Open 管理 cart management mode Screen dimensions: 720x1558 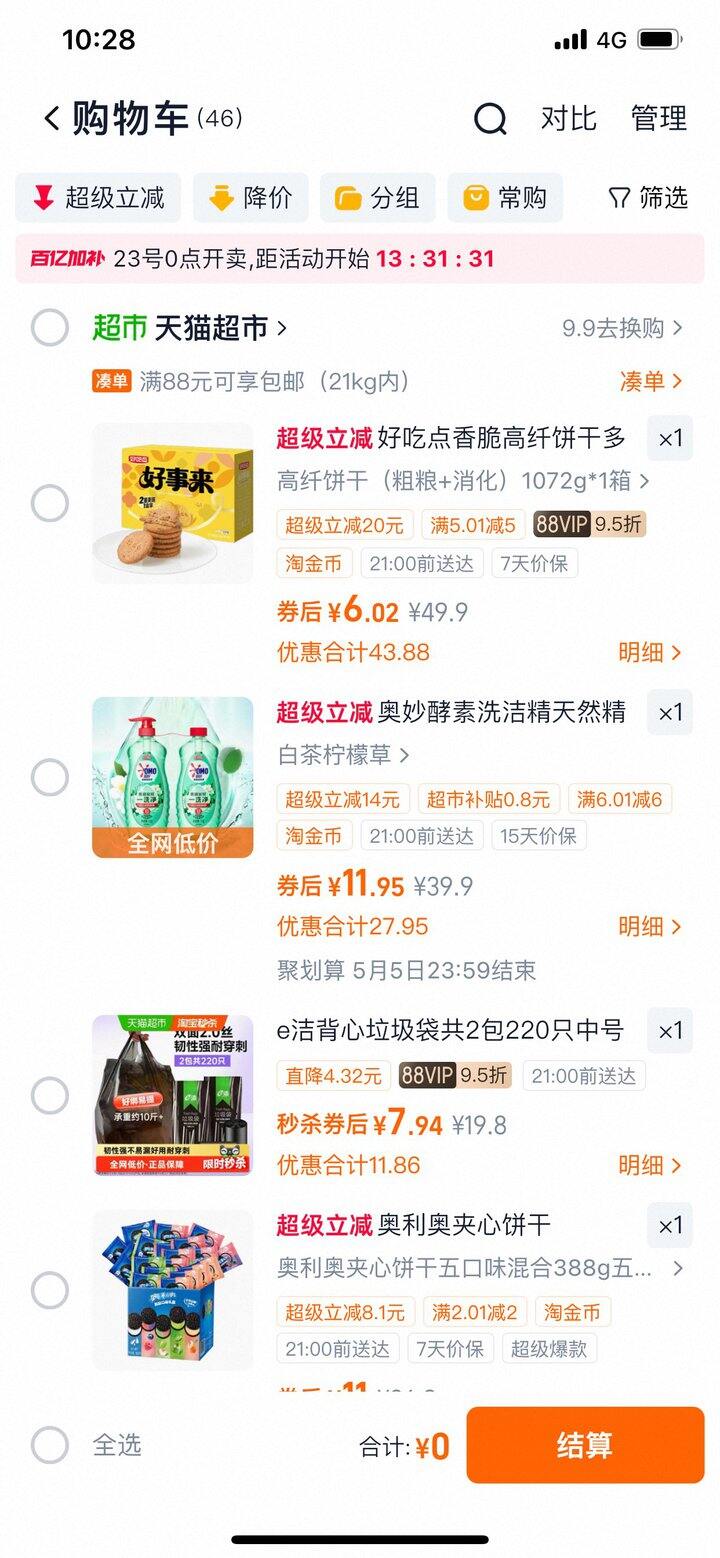pyautogui.click(x=658, y=119)
